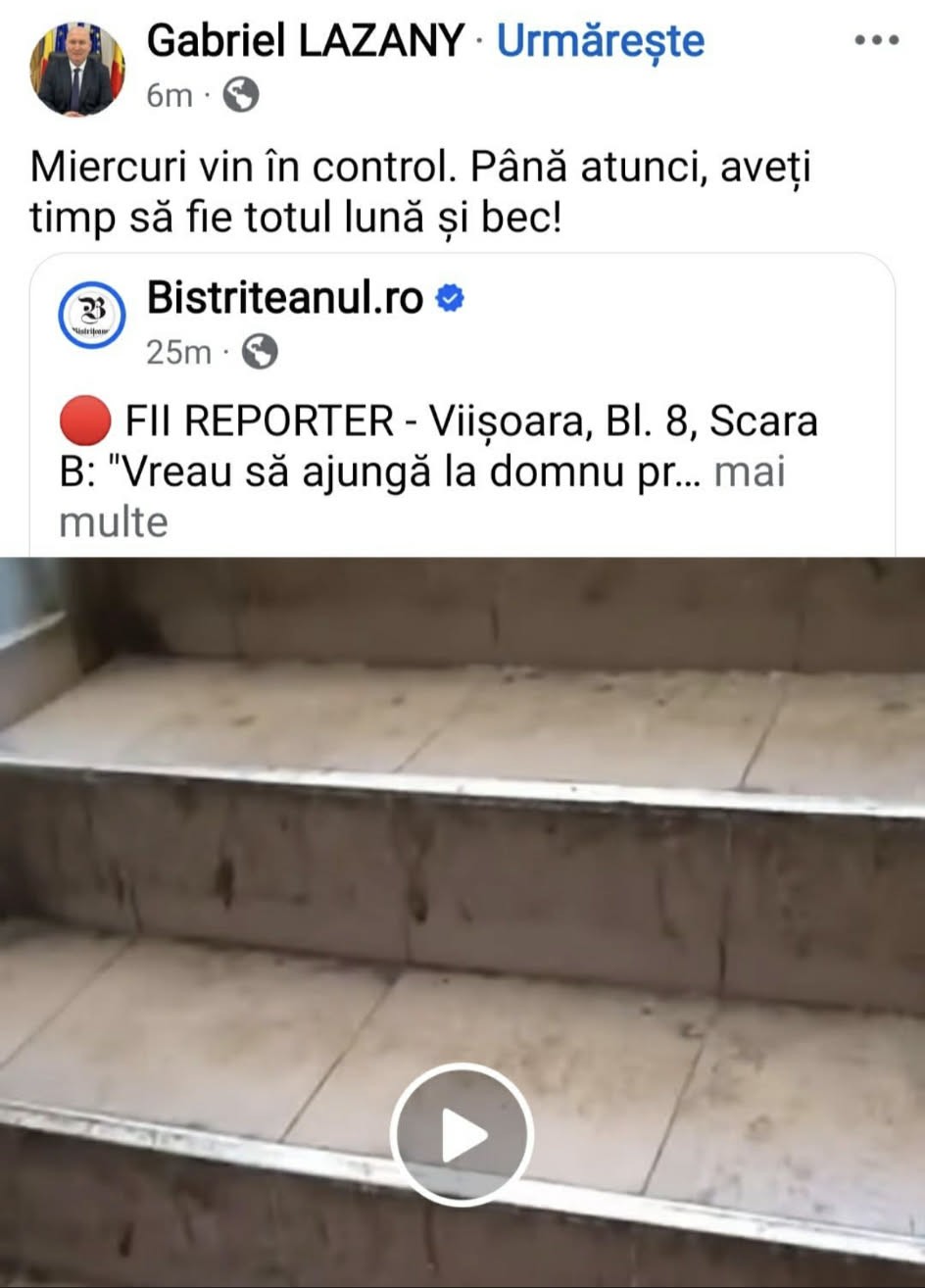Play the shared staircase video
This screenshot has height=1288, width=925.
462,1135
